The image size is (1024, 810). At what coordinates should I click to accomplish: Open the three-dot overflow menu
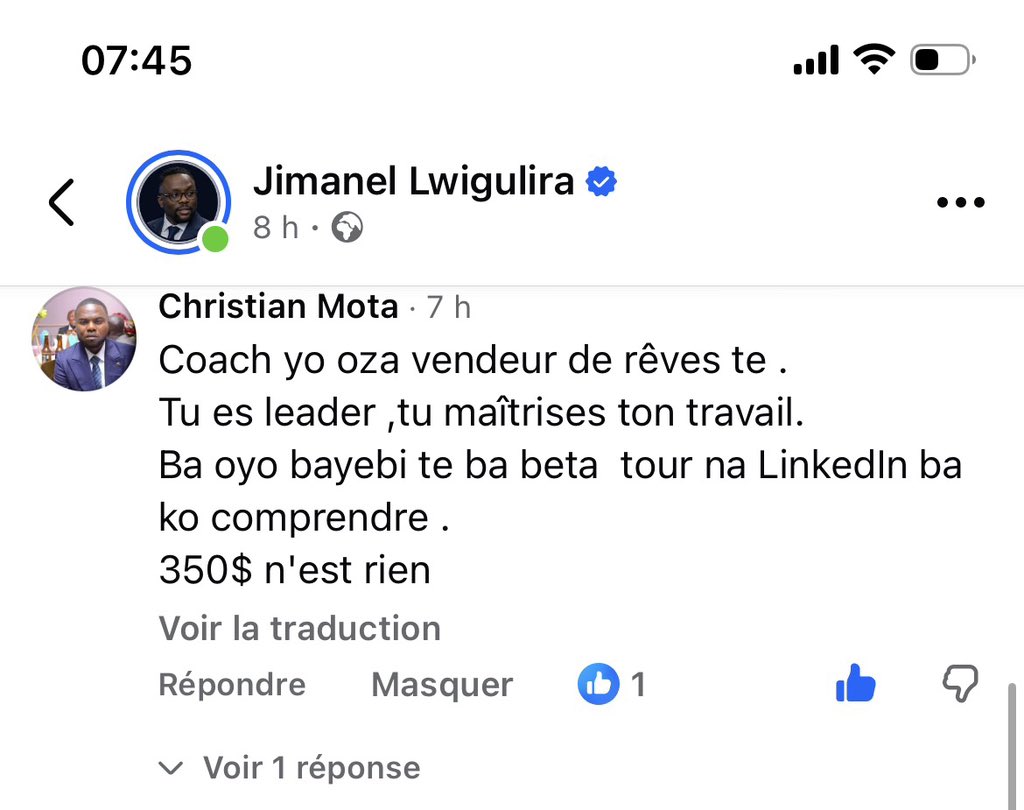[960, 203]
